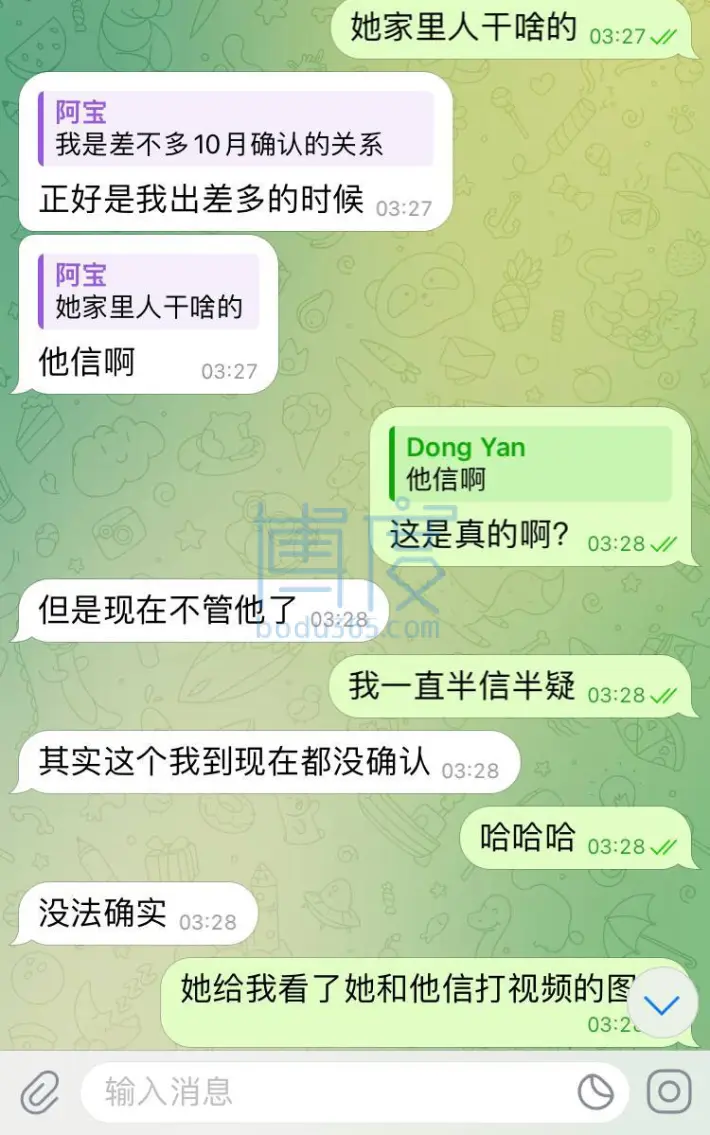
Task: Jump to latest messages with down arrow
Action: pos(663,1003)
